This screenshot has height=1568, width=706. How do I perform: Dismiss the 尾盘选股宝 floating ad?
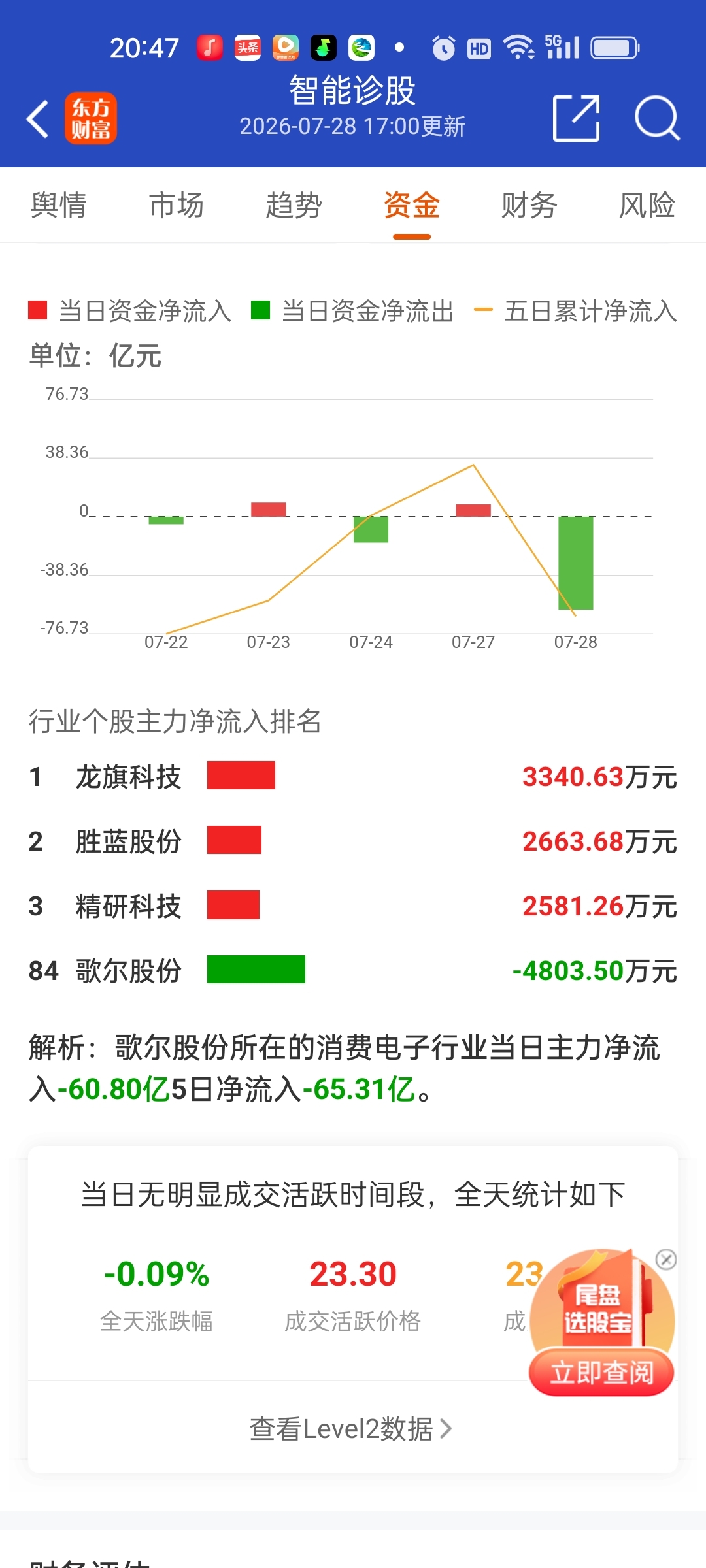point(666,1259)
